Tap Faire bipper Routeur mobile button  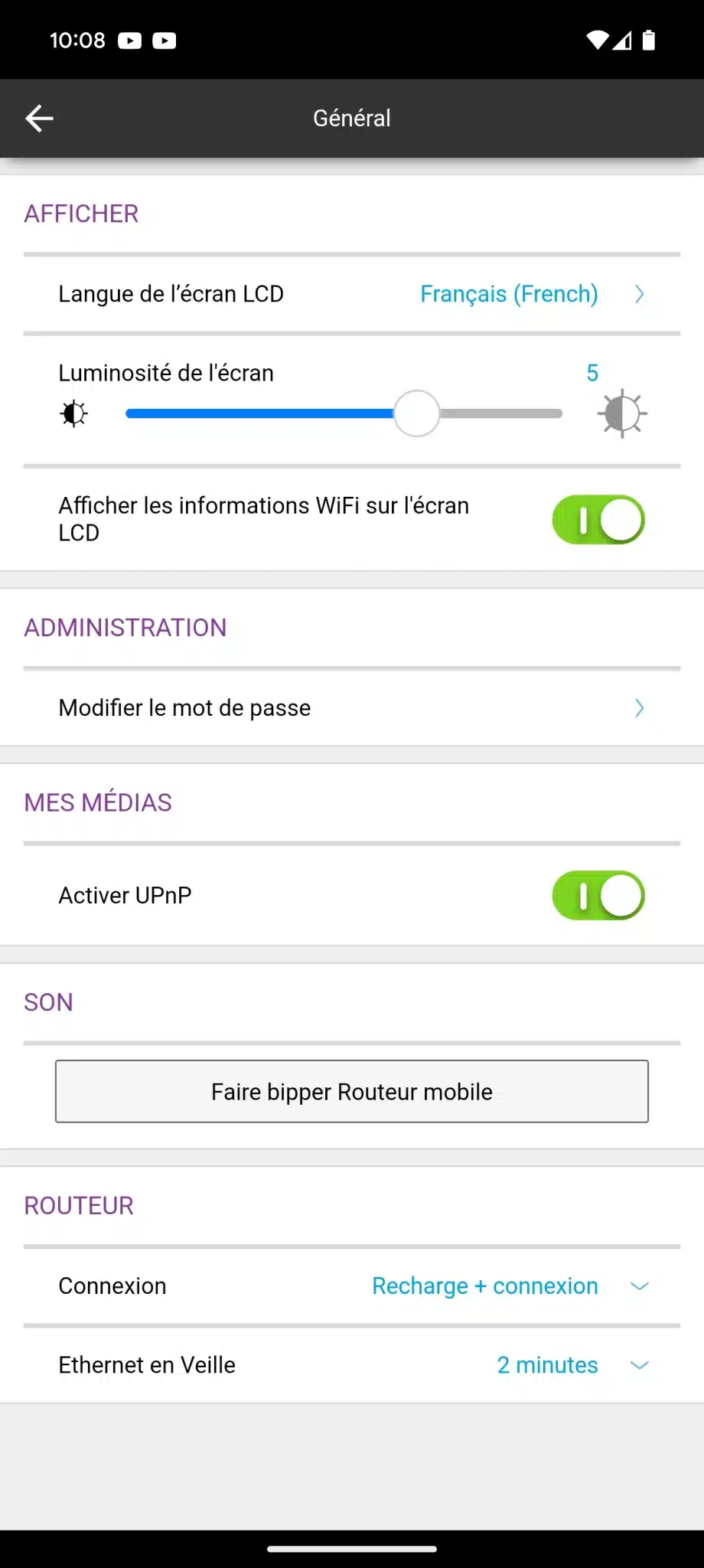(x=352, y=1092)
